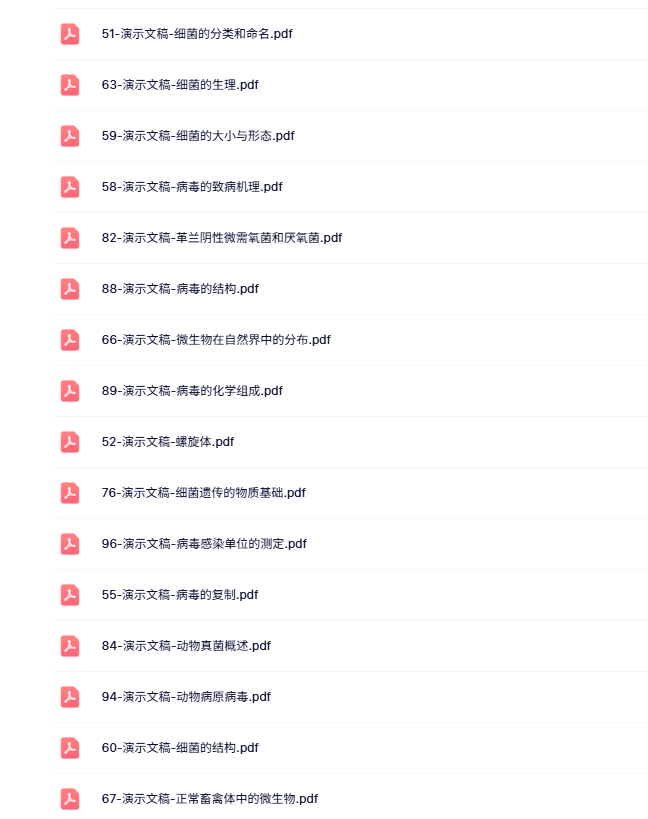Open 84-演示文稿-动物真菌概述.pdf
Image resolution: width=648 pixels, height=819 pixels.
point(186,646)
